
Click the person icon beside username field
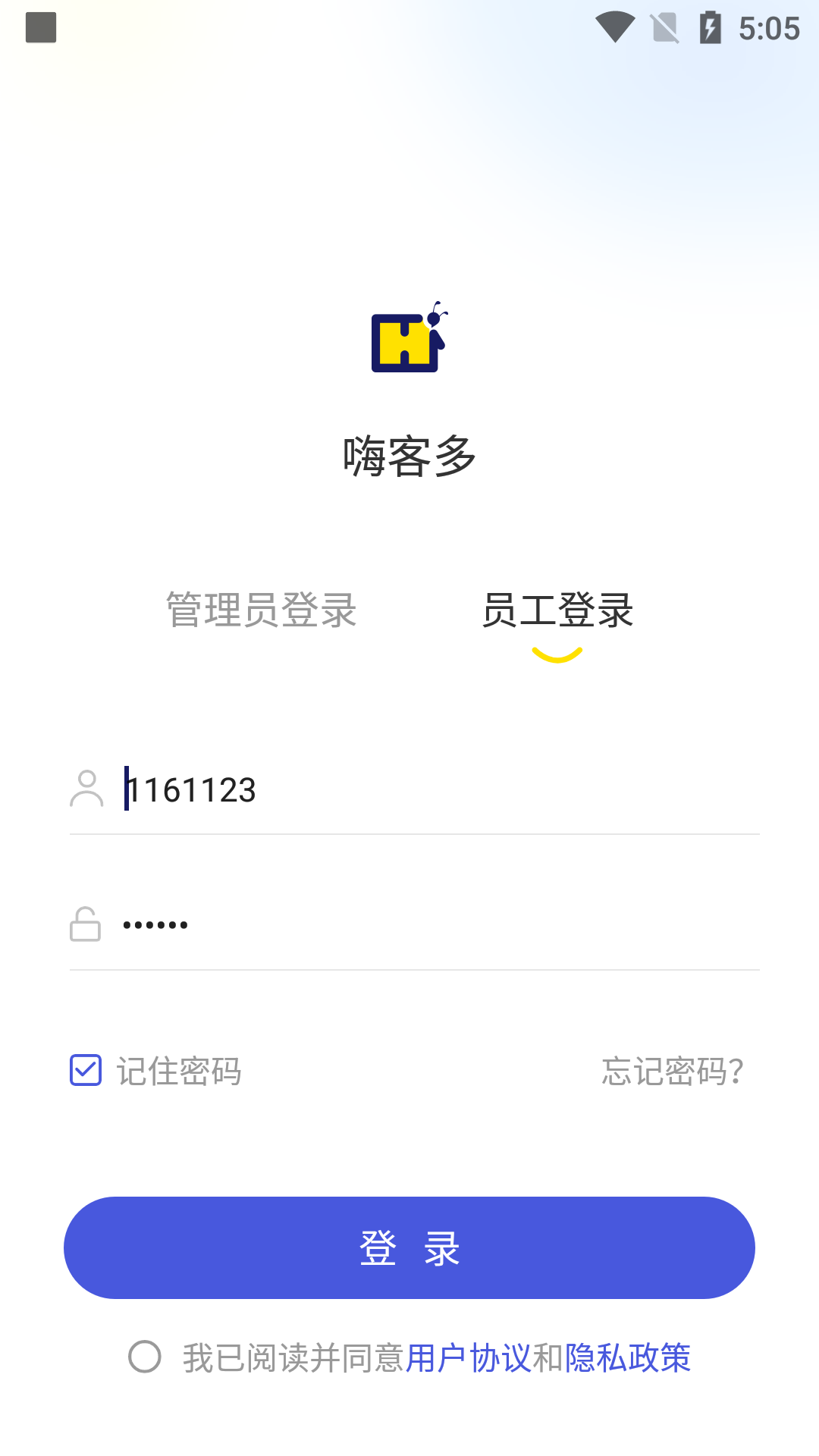[x=87, y=790]
